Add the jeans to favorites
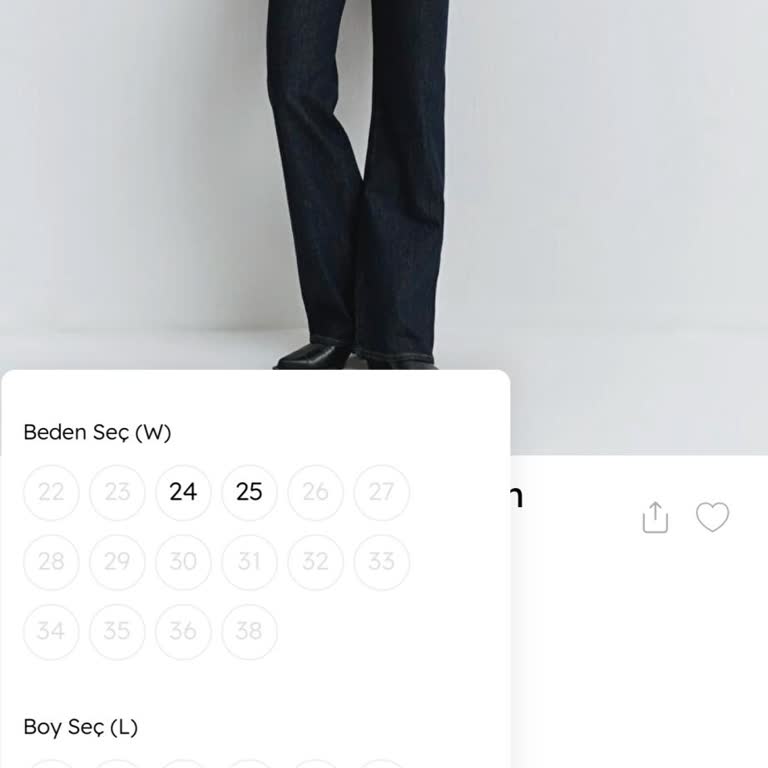The height and width of the screenshot is (768, 768). coord(712,517)
